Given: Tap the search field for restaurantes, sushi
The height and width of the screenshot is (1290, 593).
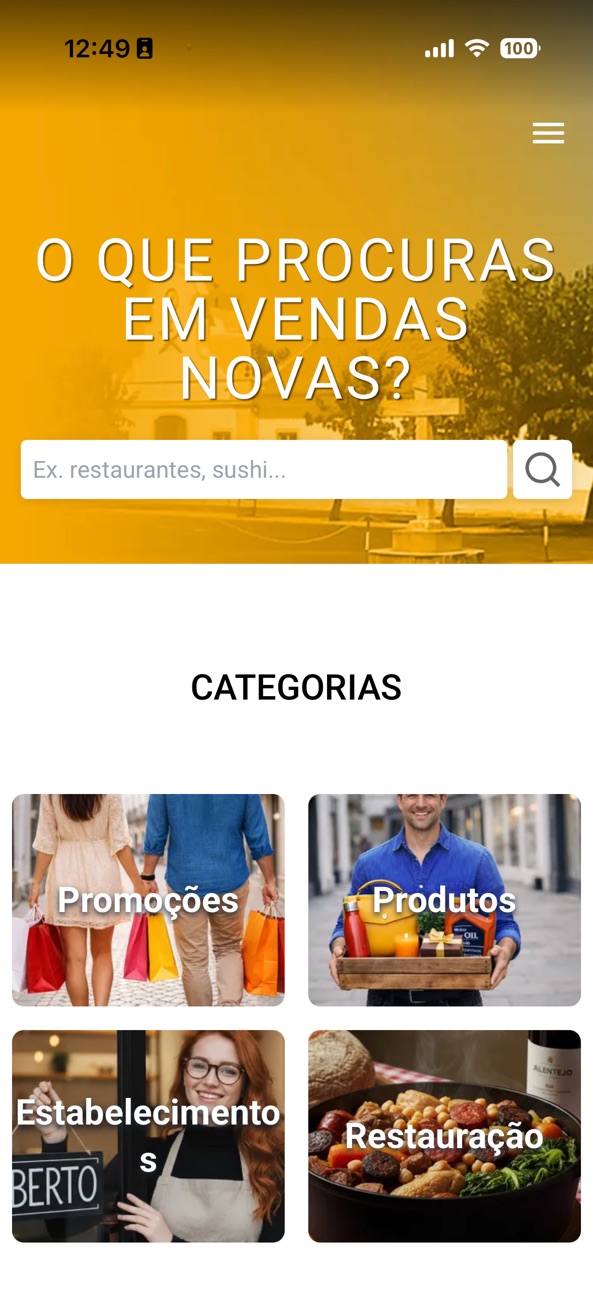Looking at the screenshot, I should [263, 469].
